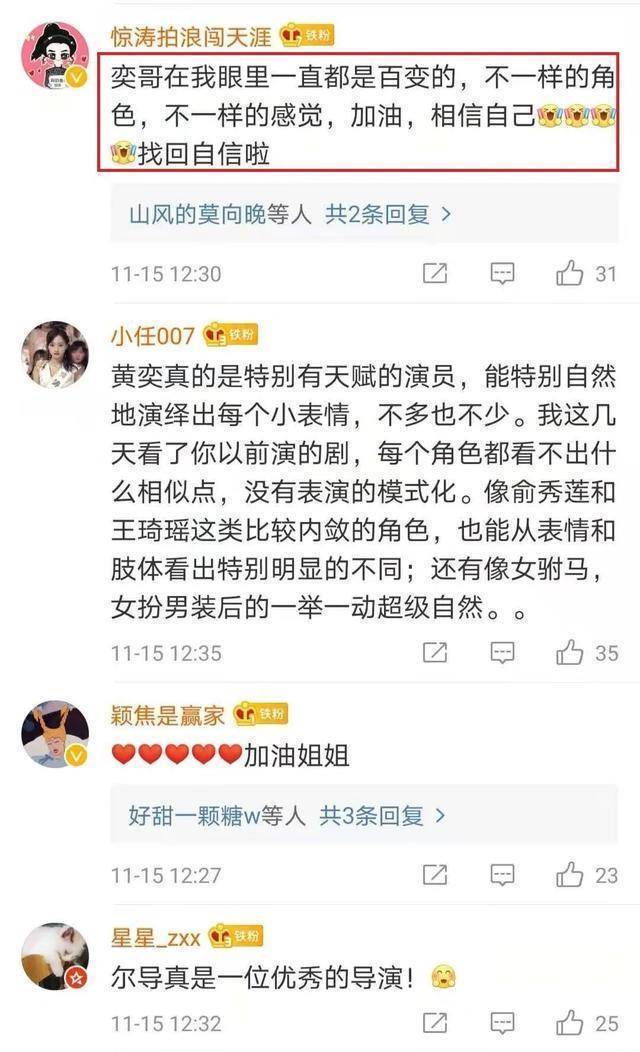Viewport: 640px width, 1052px height.
Task: Reply to 惊涛拍浪闯天涯's comment
Action: 502,273
